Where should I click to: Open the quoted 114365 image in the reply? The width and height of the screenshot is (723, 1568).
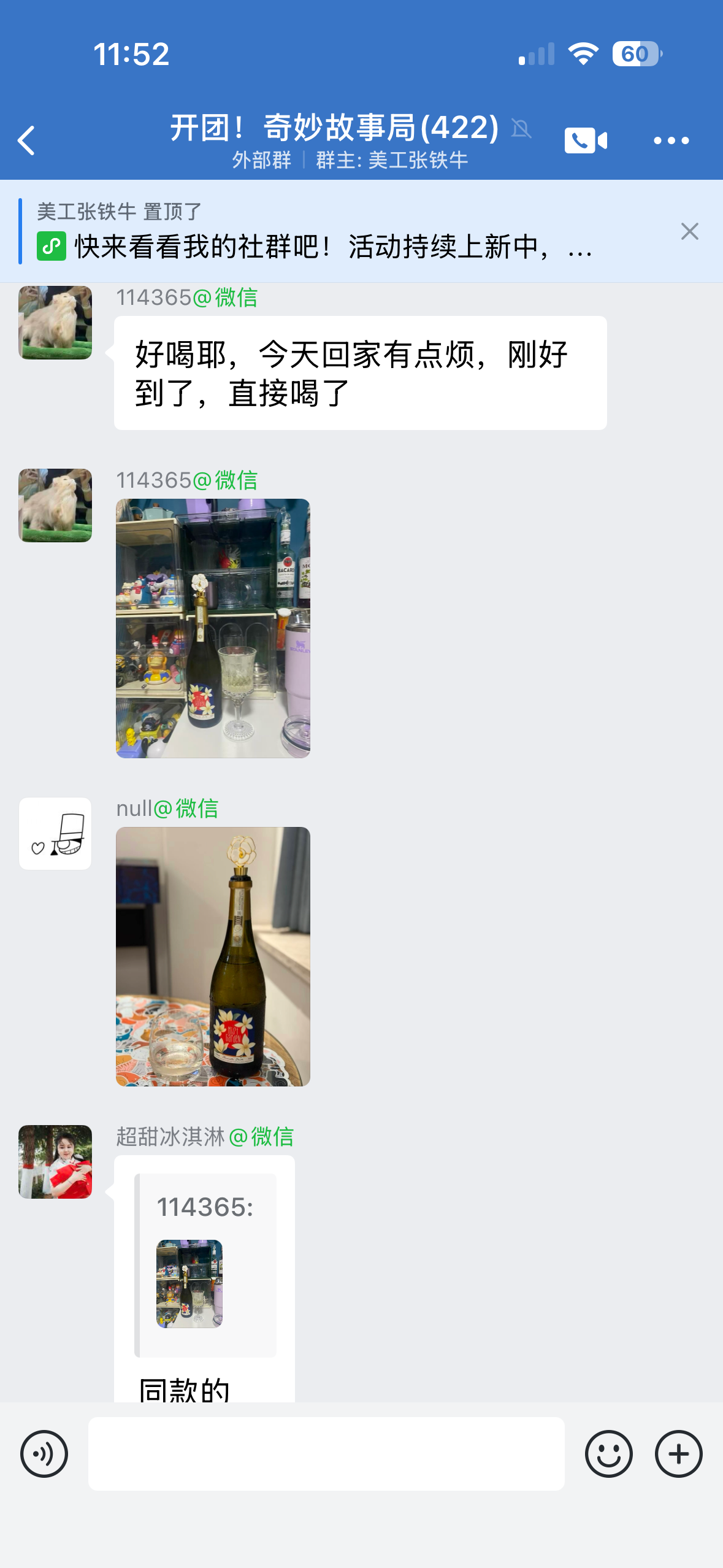pos(189,1283)
